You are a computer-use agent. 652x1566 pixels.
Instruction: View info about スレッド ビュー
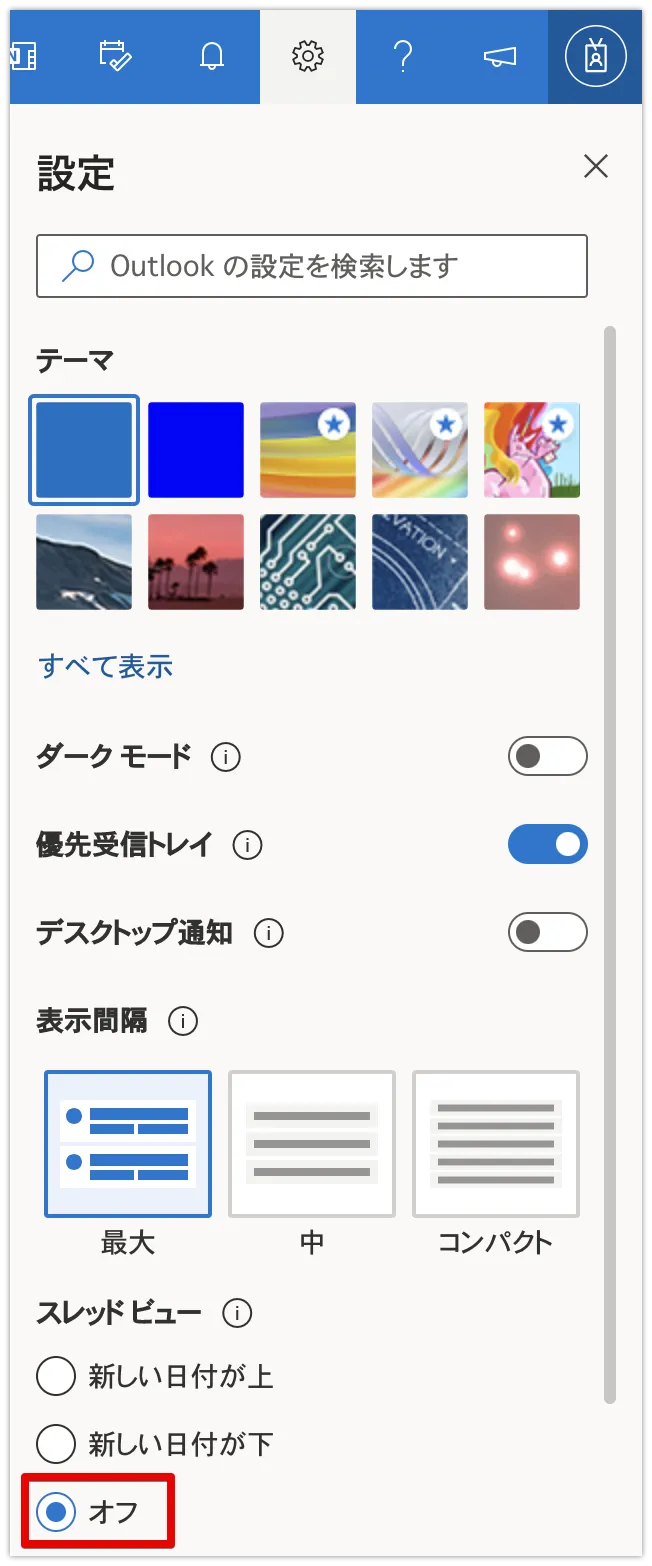237,1313
